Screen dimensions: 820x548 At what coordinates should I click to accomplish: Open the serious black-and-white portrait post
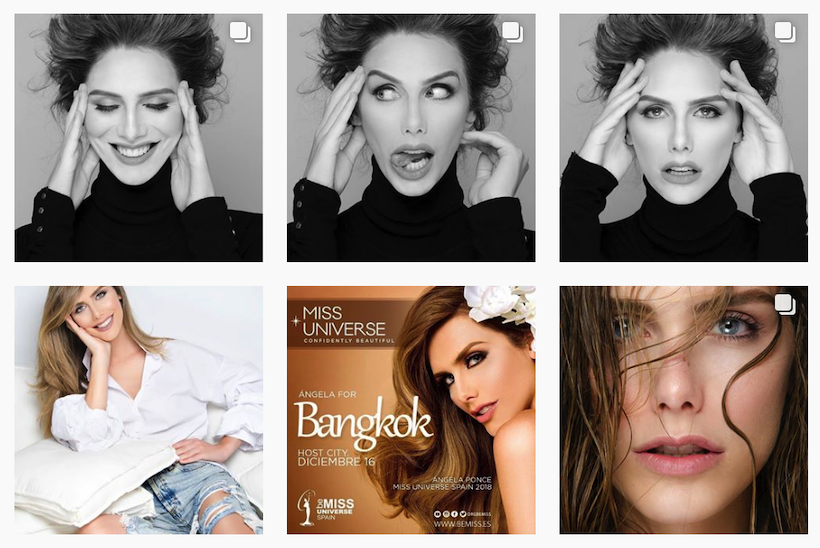683,138
